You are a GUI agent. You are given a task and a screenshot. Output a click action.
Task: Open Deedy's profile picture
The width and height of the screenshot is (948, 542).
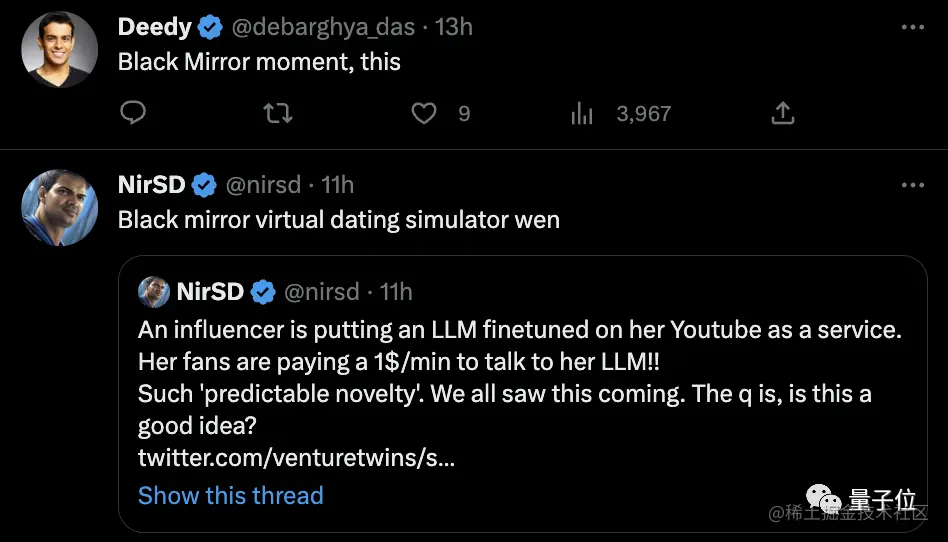[60, 48]
